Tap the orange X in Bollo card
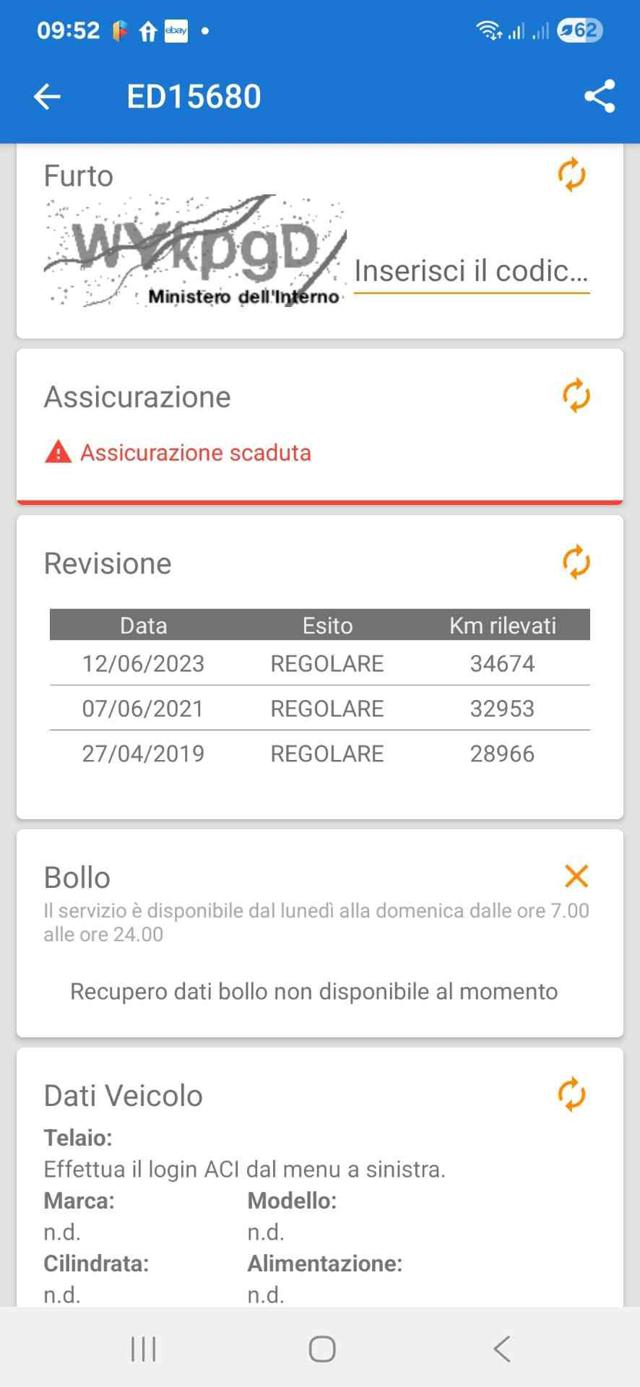This screenshot has height=1387, width=640. click(576, 876)
